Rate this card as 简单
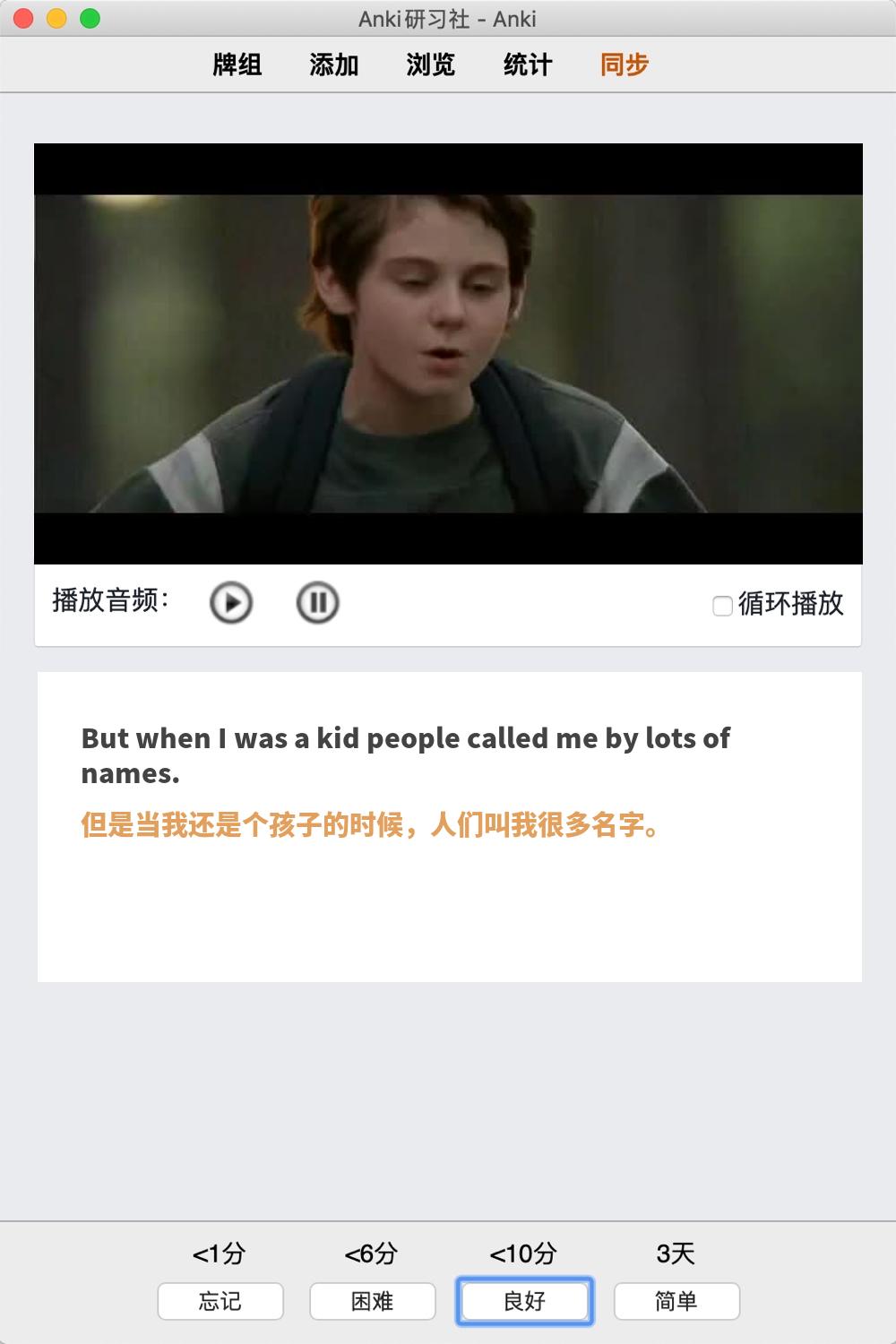This screenshot has width=896, height=1344. pos(676,1301)
